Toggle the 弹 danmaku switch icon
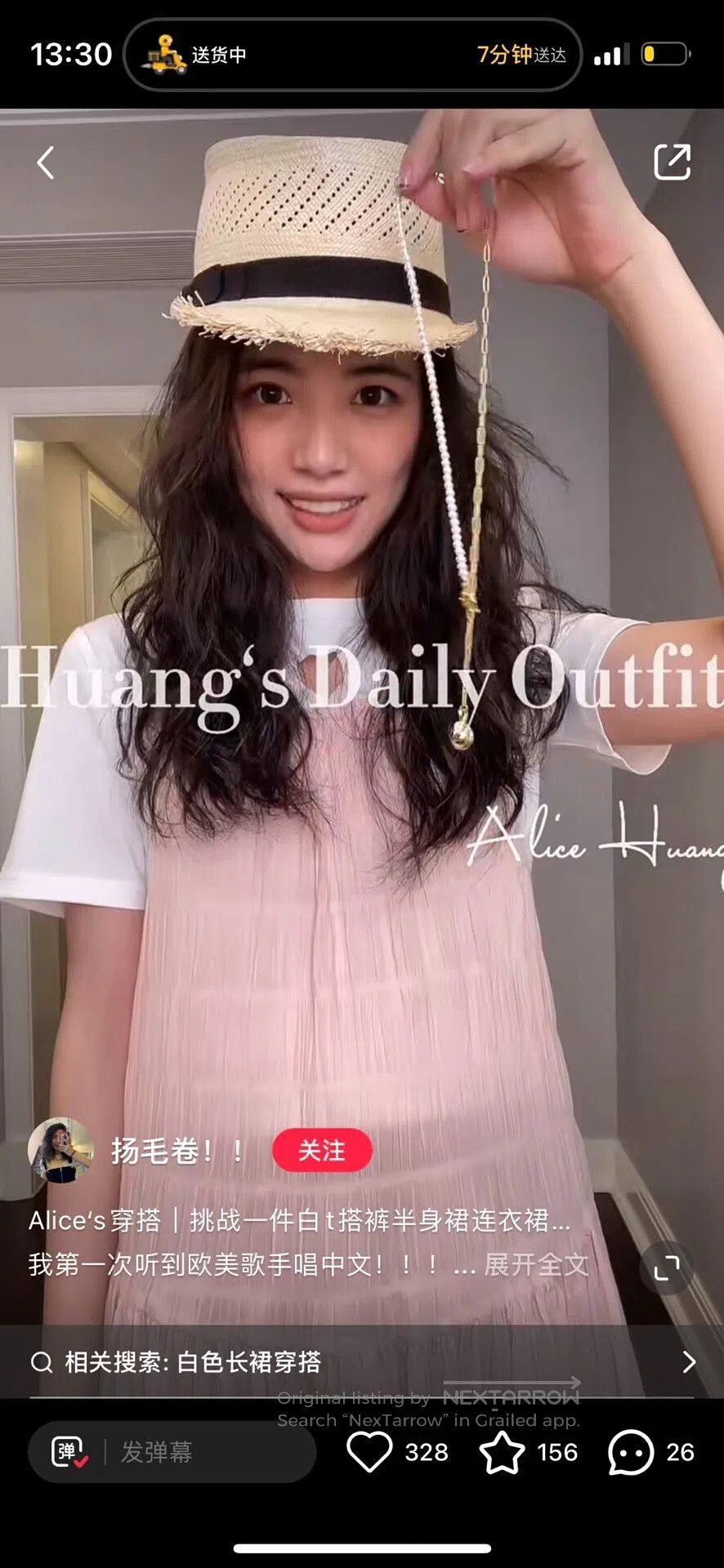 pyautogui.click(x=70, y=1452)
